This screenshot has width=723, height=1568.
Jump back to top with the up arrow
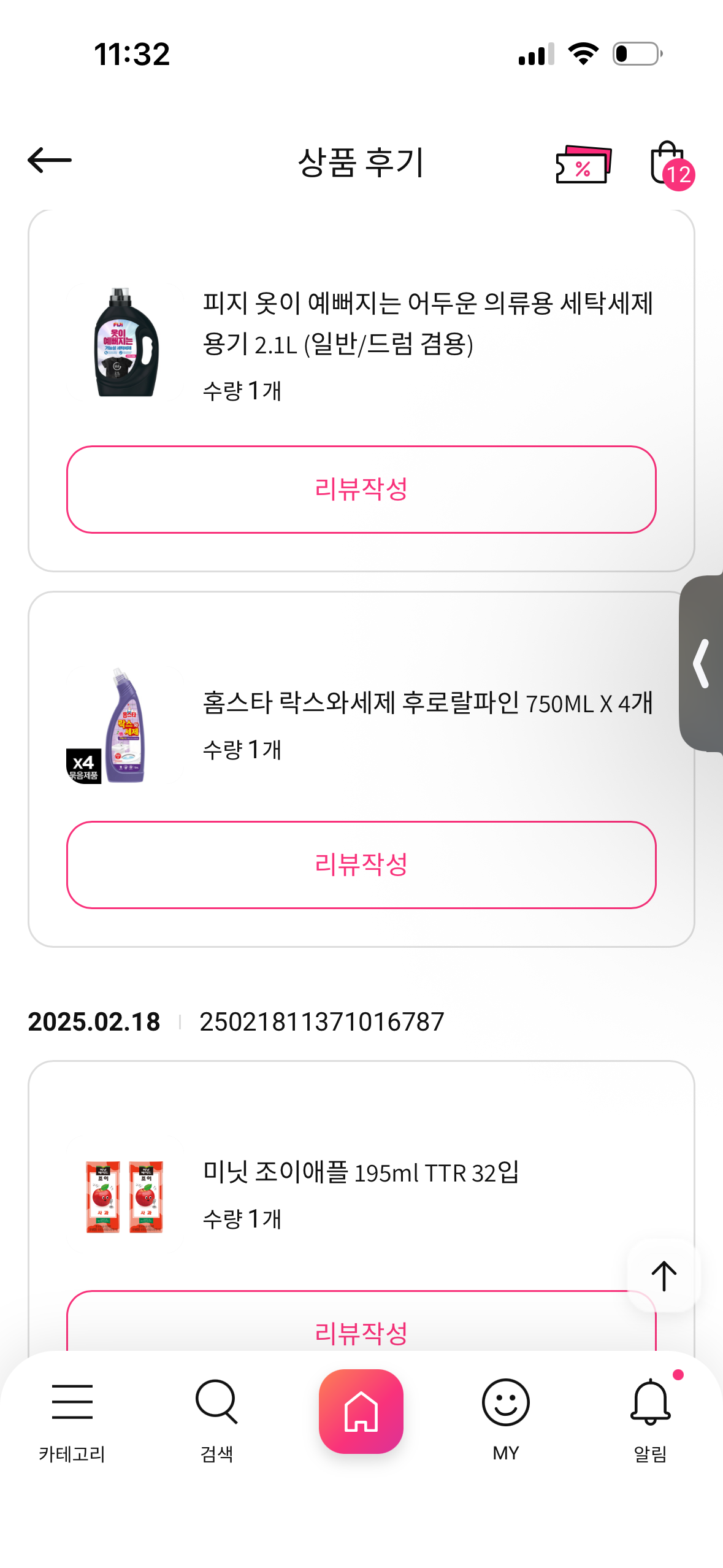point(664,1276)
